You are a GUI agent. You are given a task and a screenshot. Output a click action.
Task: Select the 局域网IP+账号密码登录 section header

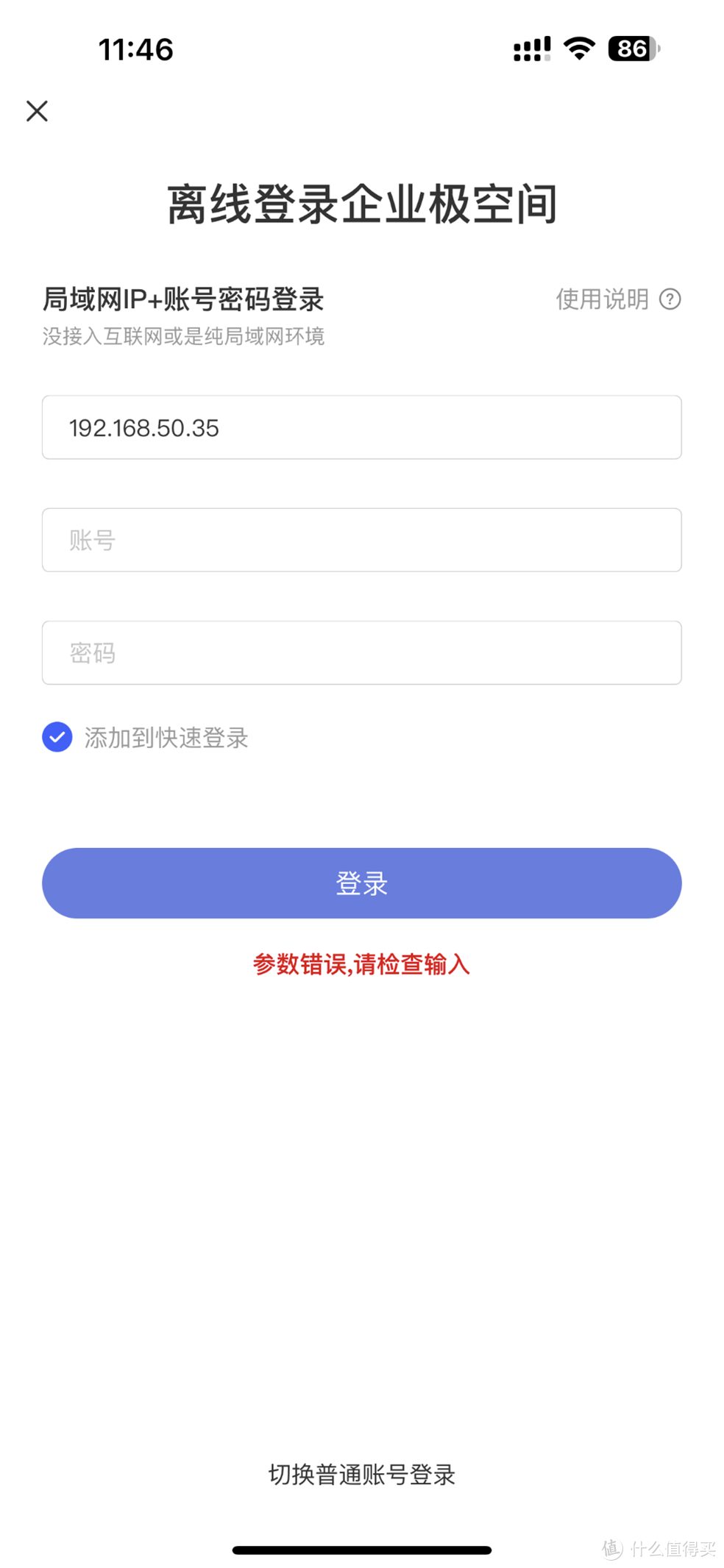coord(182,299)
